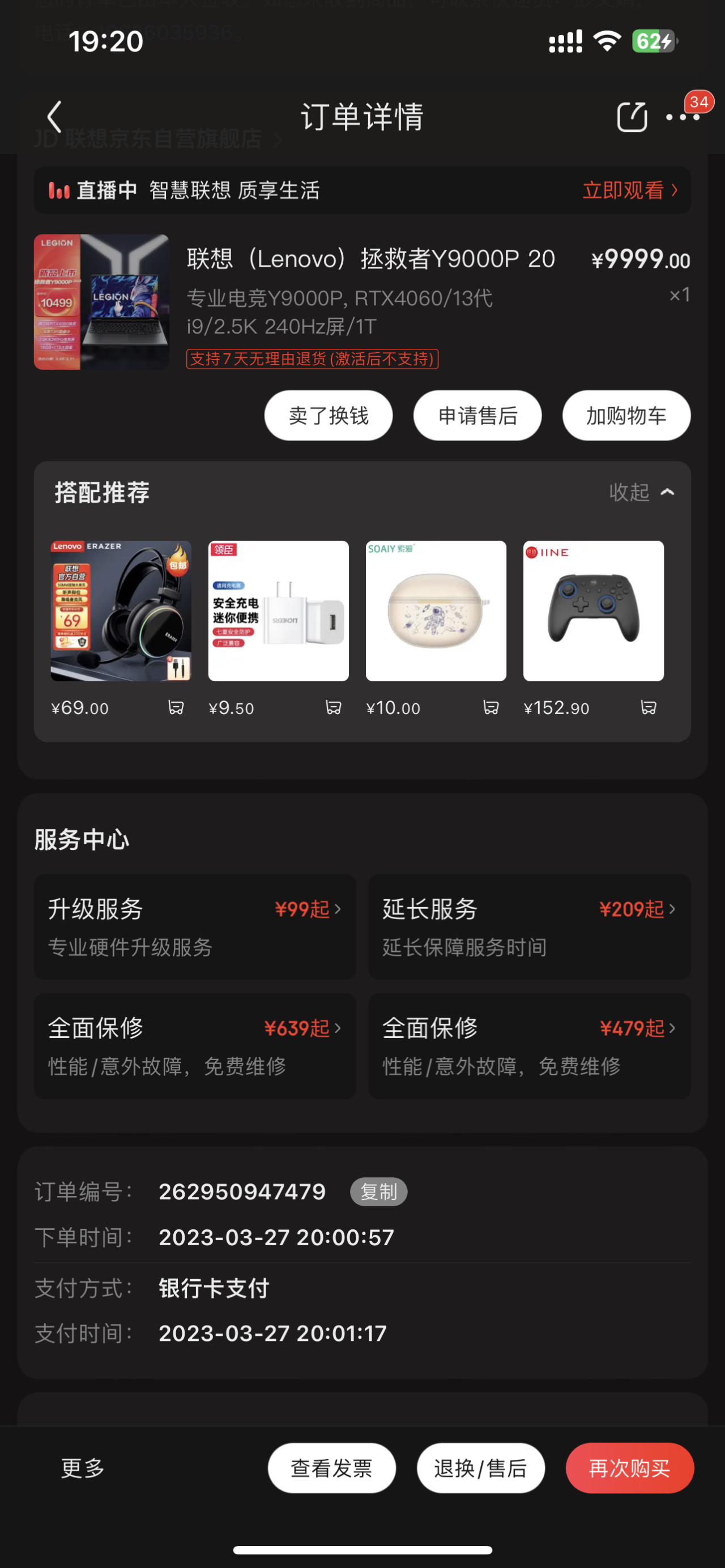Open 升级服务 hardware upgrade service
Viewport: 725px width, 1568px height.
point(195,927)
